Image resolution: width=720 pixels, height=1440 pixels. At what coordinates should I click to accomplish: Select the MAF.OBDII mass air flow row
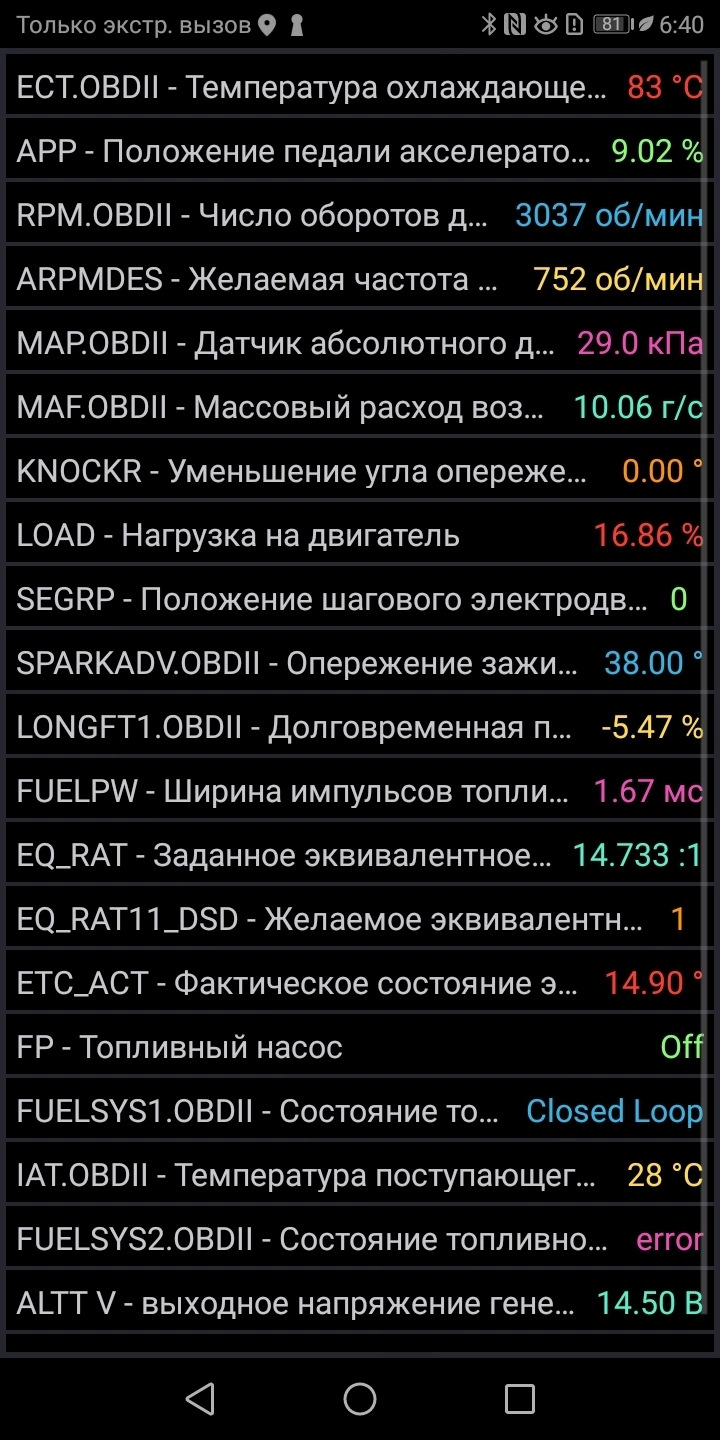pyautogui.click(x=360, y=408)
